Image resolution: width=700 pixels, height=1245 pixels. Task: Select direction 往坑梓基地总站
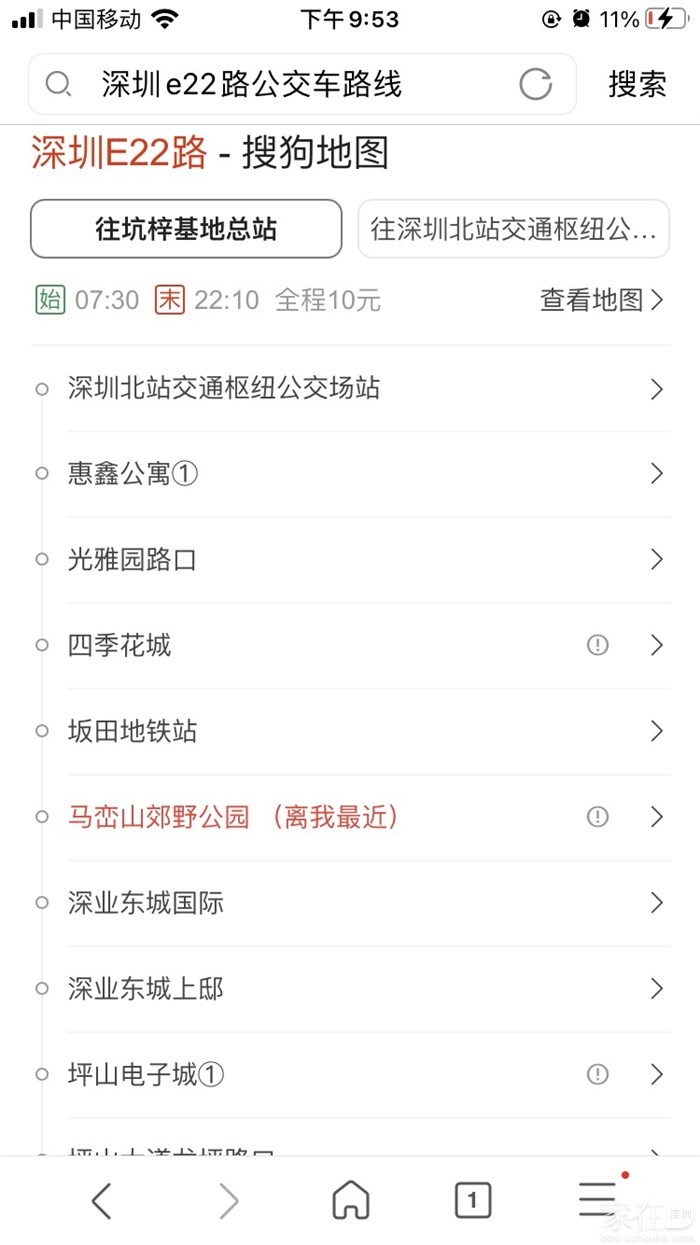coord(186,229)
